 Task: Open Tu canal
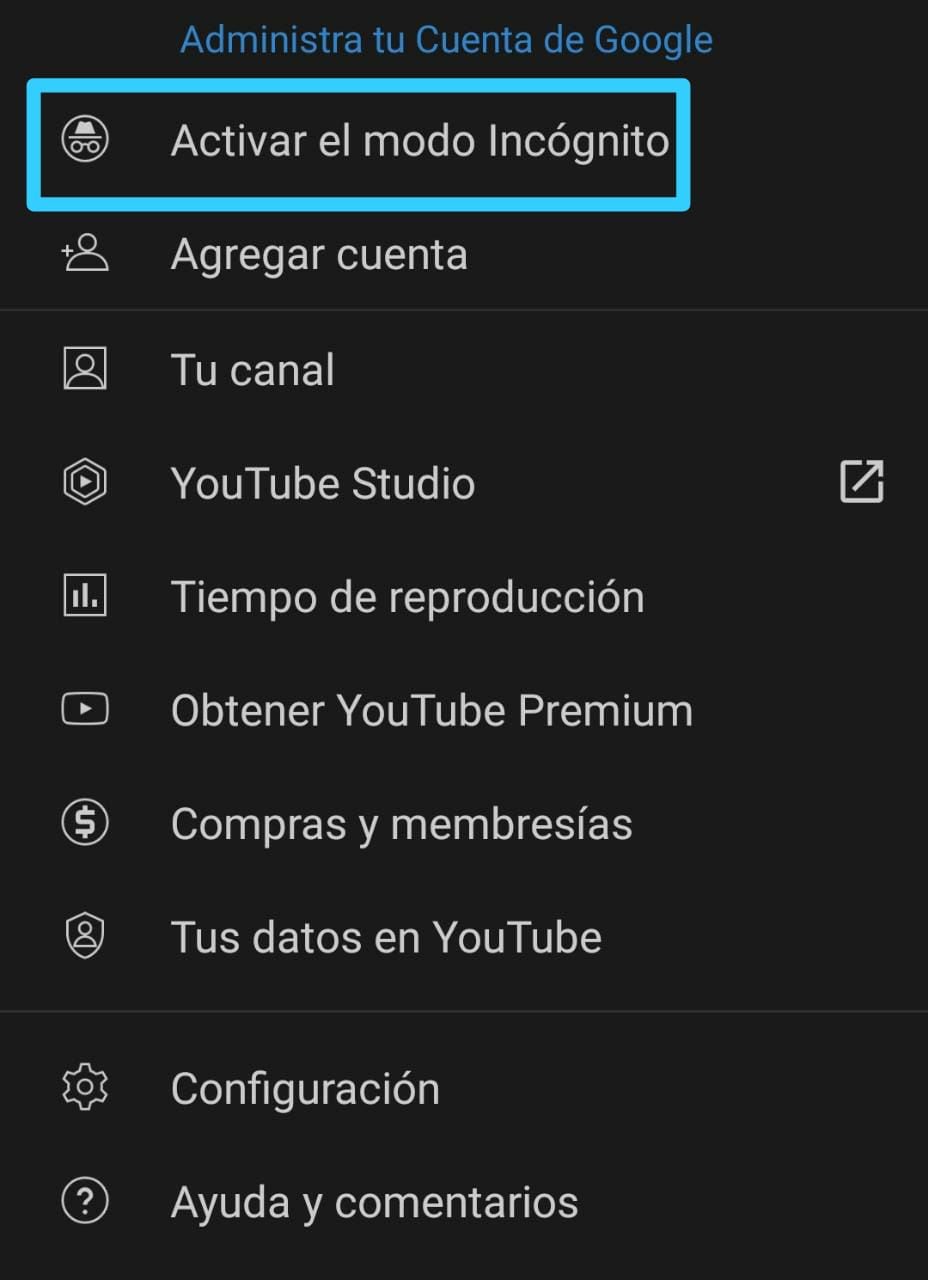click(x=252, y=370)
